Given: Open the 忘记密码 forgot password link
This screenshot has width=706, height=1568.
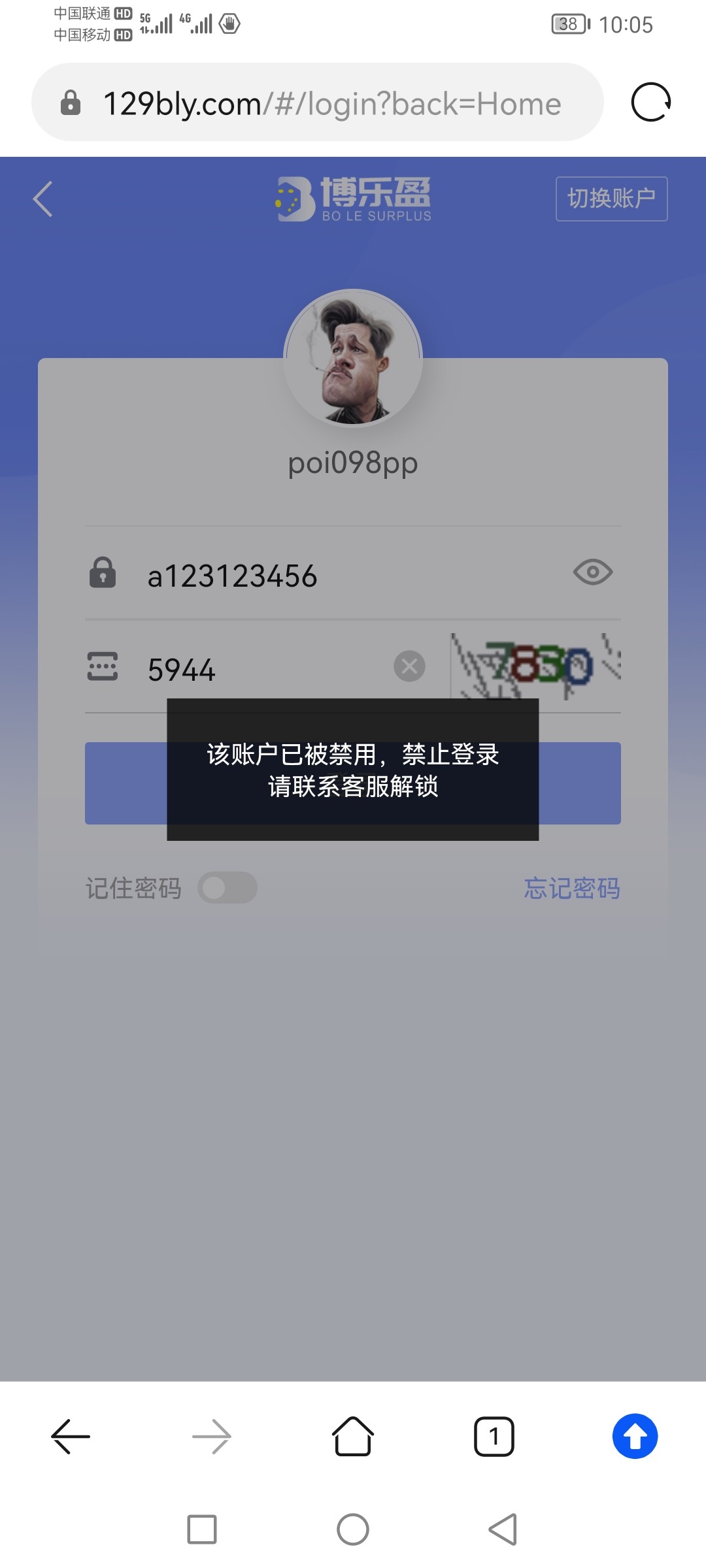Looking at the screenshot, I should 572,888.
